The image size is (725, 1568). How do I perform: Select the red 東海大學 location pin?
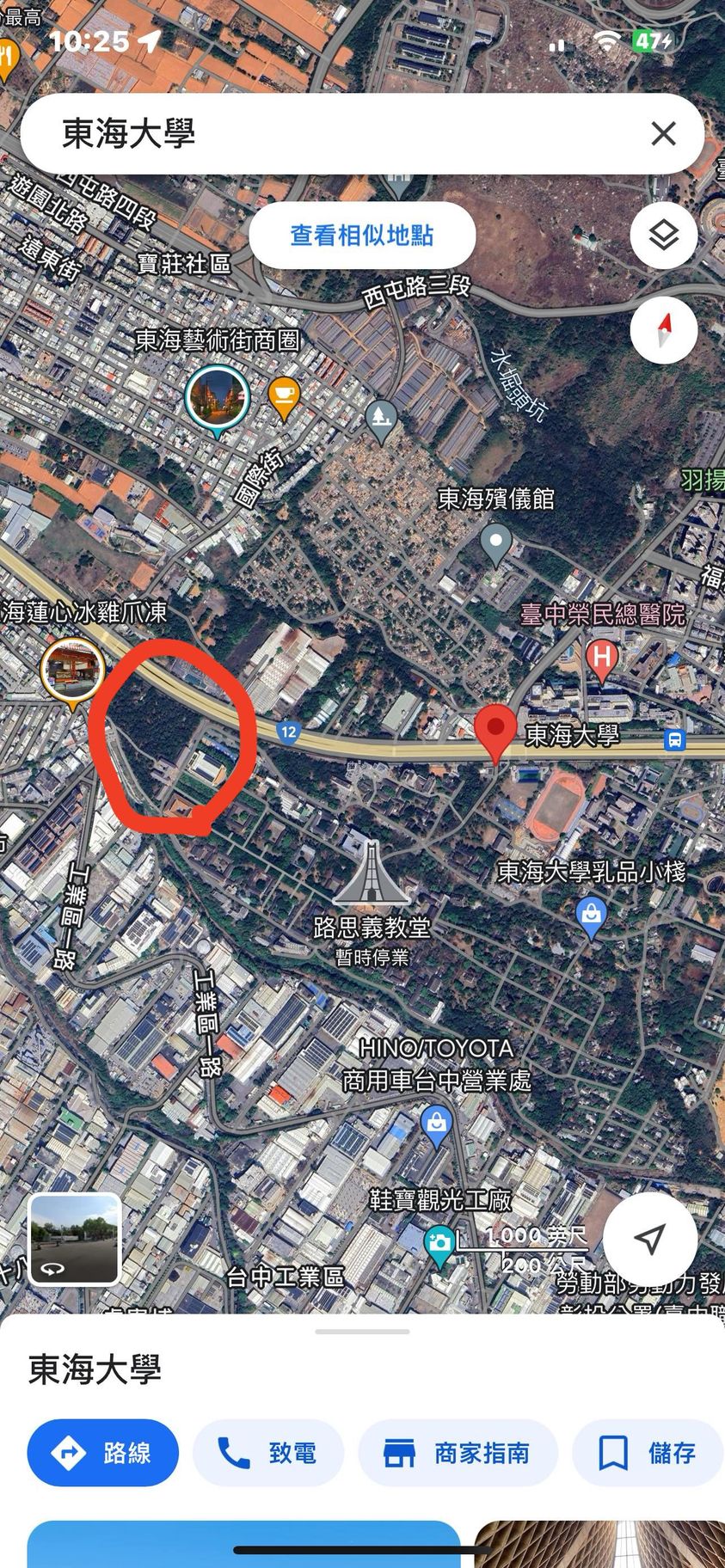(495, 731)
